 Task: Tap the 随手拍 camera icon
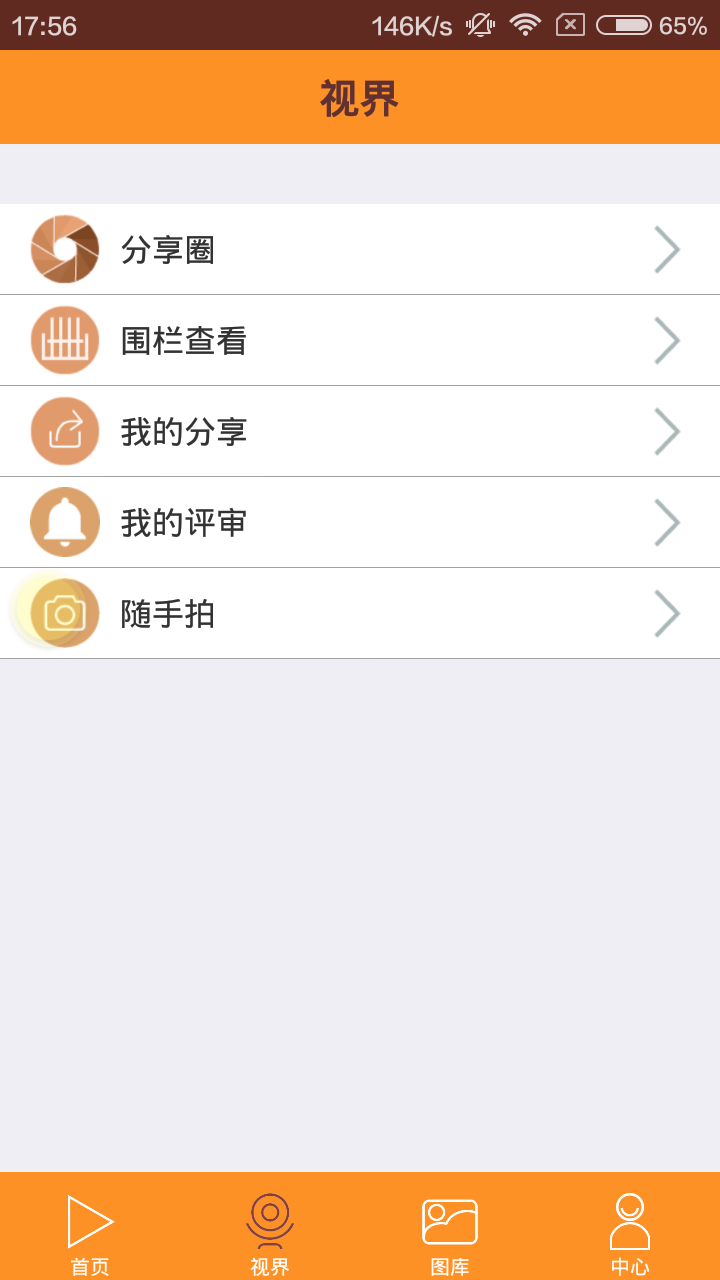pos(64,612)
